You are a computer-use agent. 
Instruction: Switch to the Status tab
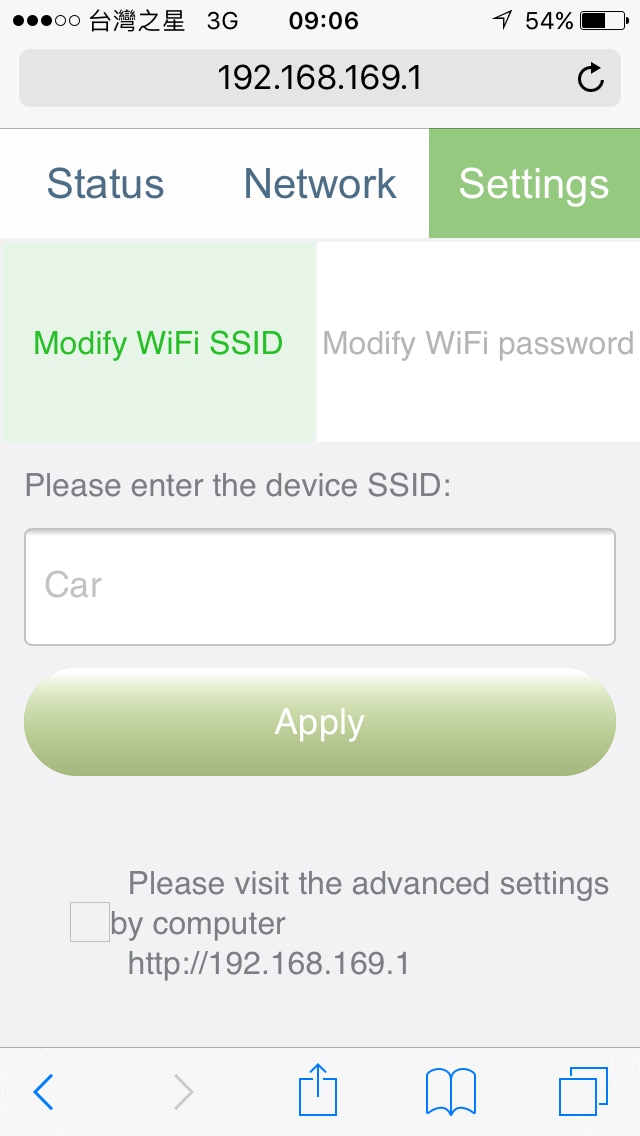[x=106, y=184]
